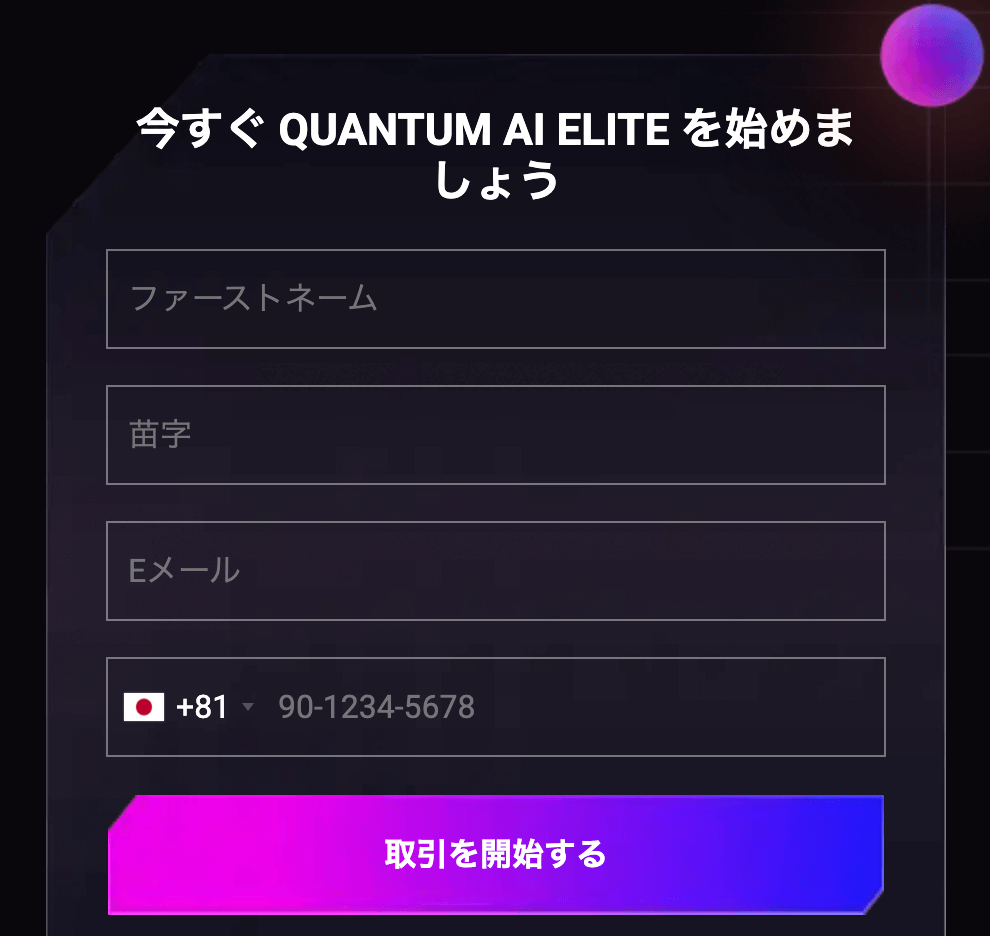Select the Eメール email field
Screen dimensions: 990x936
(495, 571)
